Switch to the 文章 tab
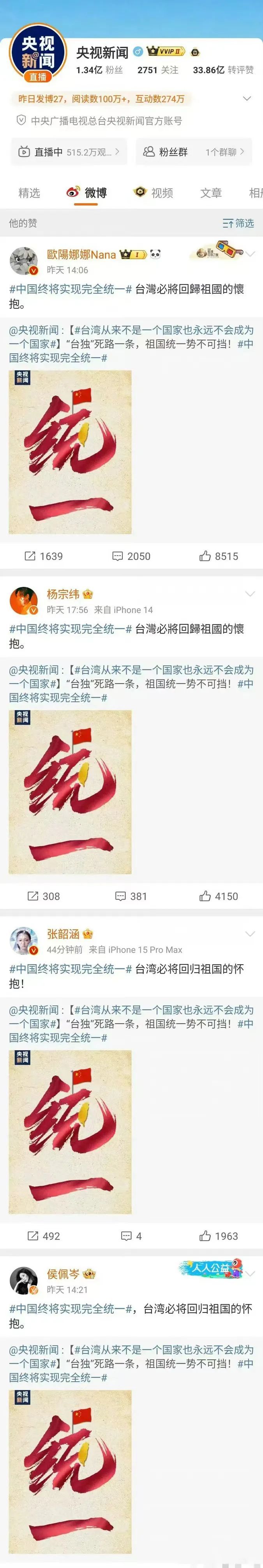 pyautogui.click(x=212, y=193)
